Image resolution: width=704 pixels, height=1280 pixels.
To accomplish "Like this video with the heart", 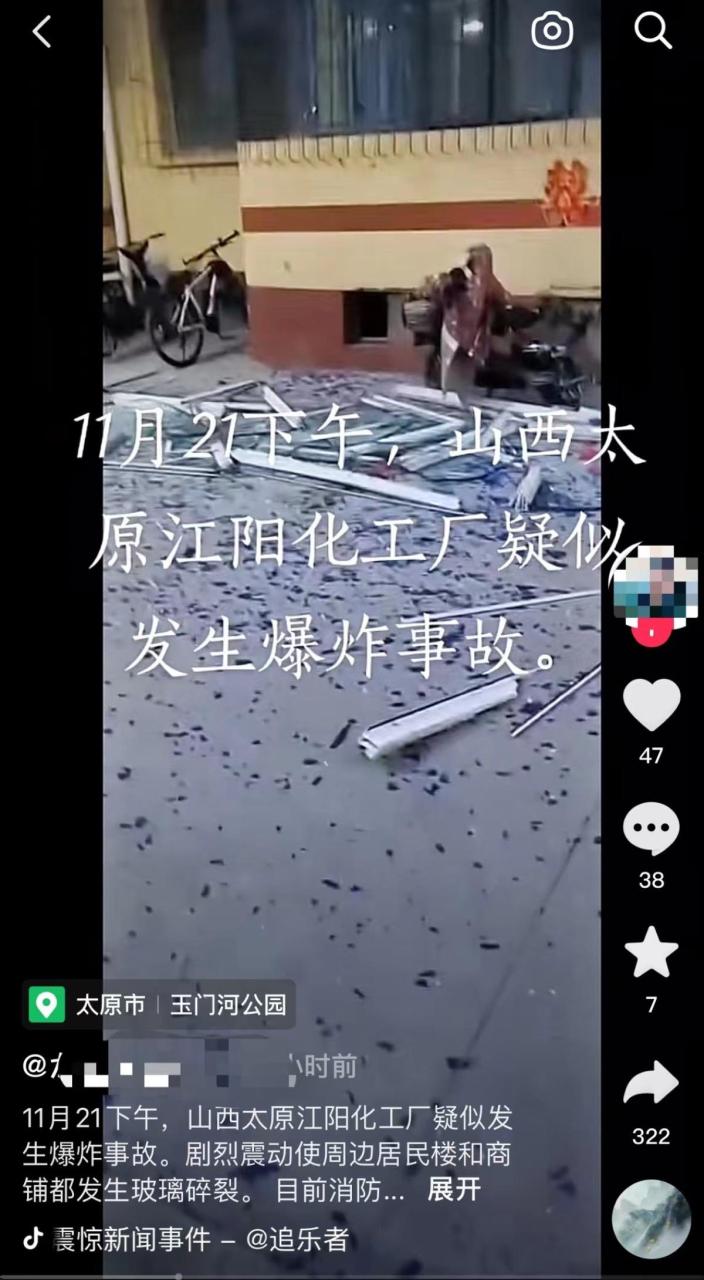I will click(x=651, y=705).
